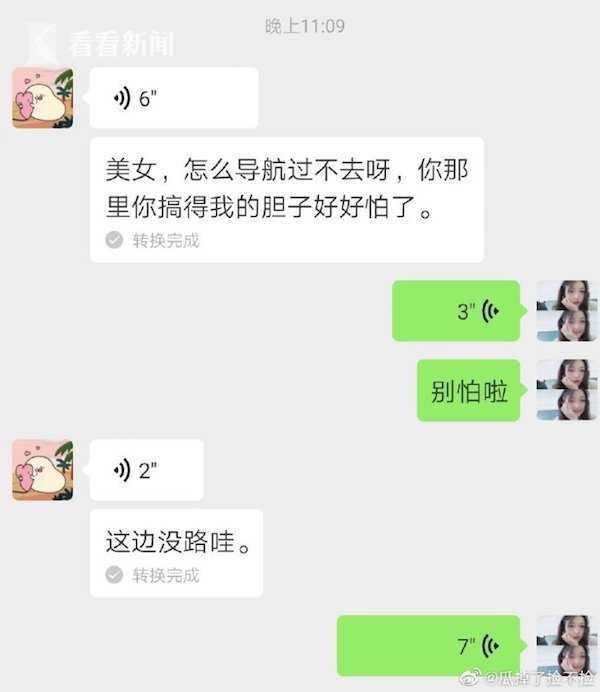
Task: Play the 6-second voice message
Action: point(173,98)
